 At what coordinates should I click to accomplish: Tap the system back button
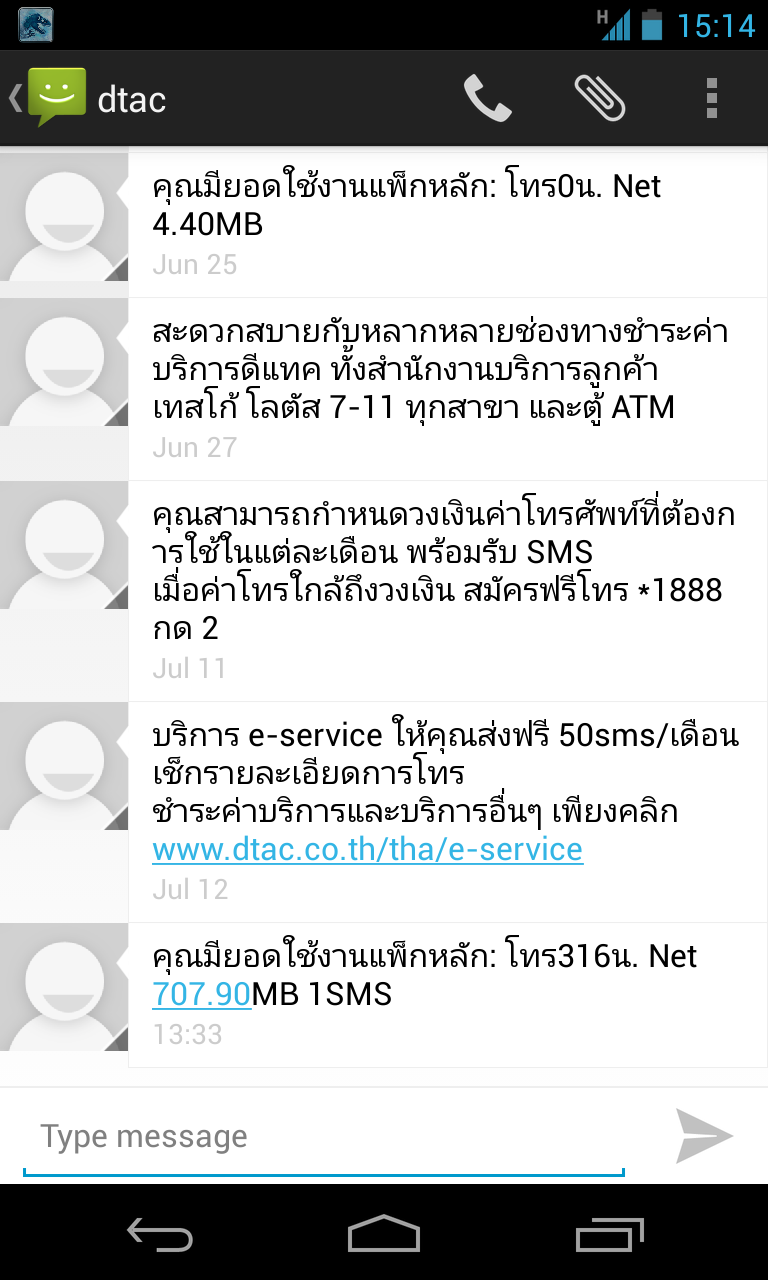(160, 1234)
